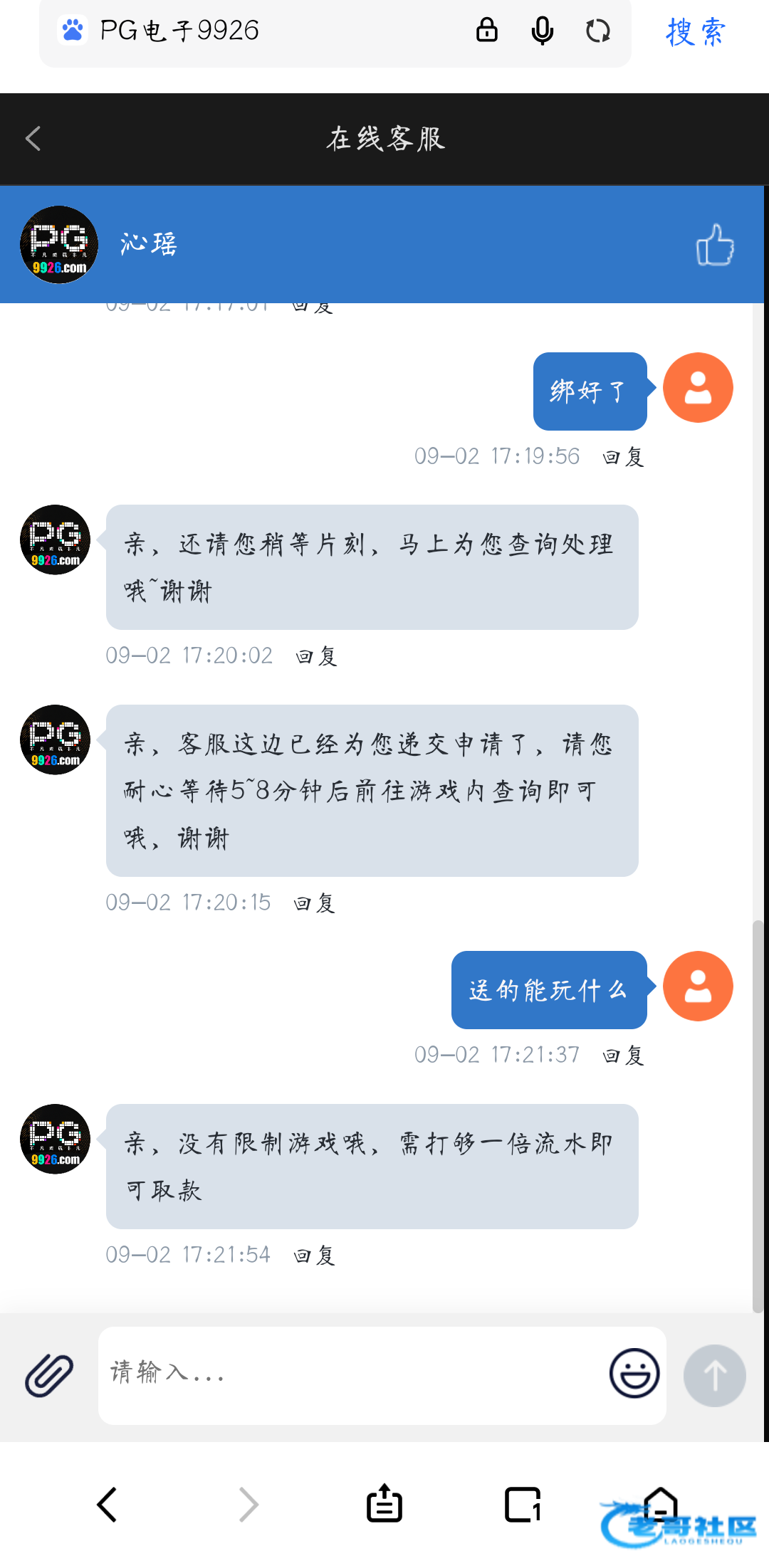Open the browser share menu
The width and height of the screenshot is (769, 1568).
384,1503
